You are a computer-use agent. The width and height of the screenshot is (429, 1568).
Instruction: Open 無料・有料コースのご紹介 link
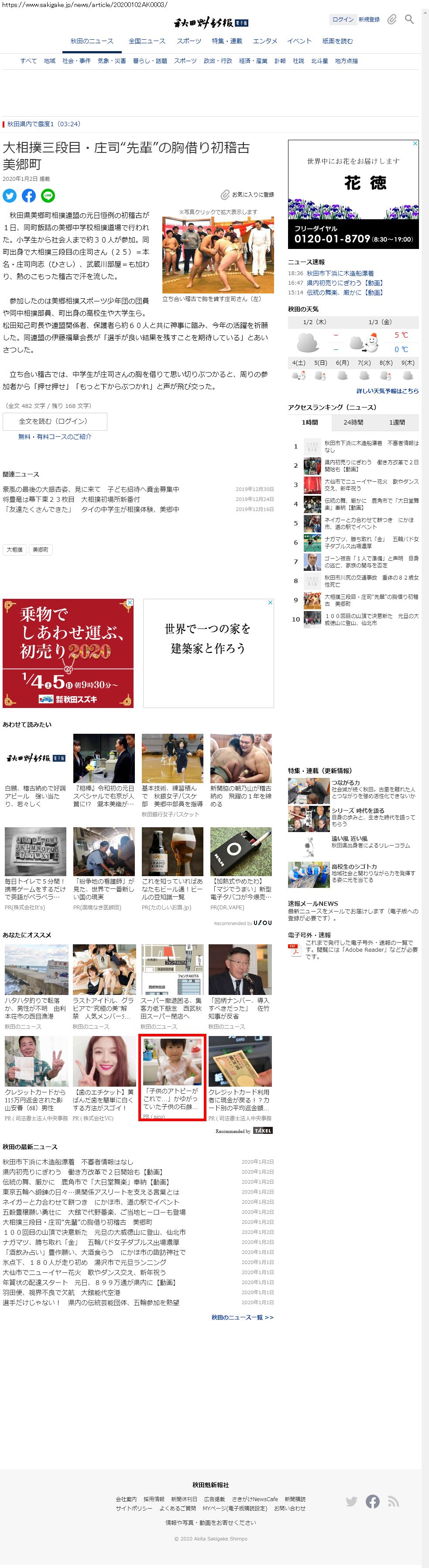pyautogui.click(x=55, y=436)
